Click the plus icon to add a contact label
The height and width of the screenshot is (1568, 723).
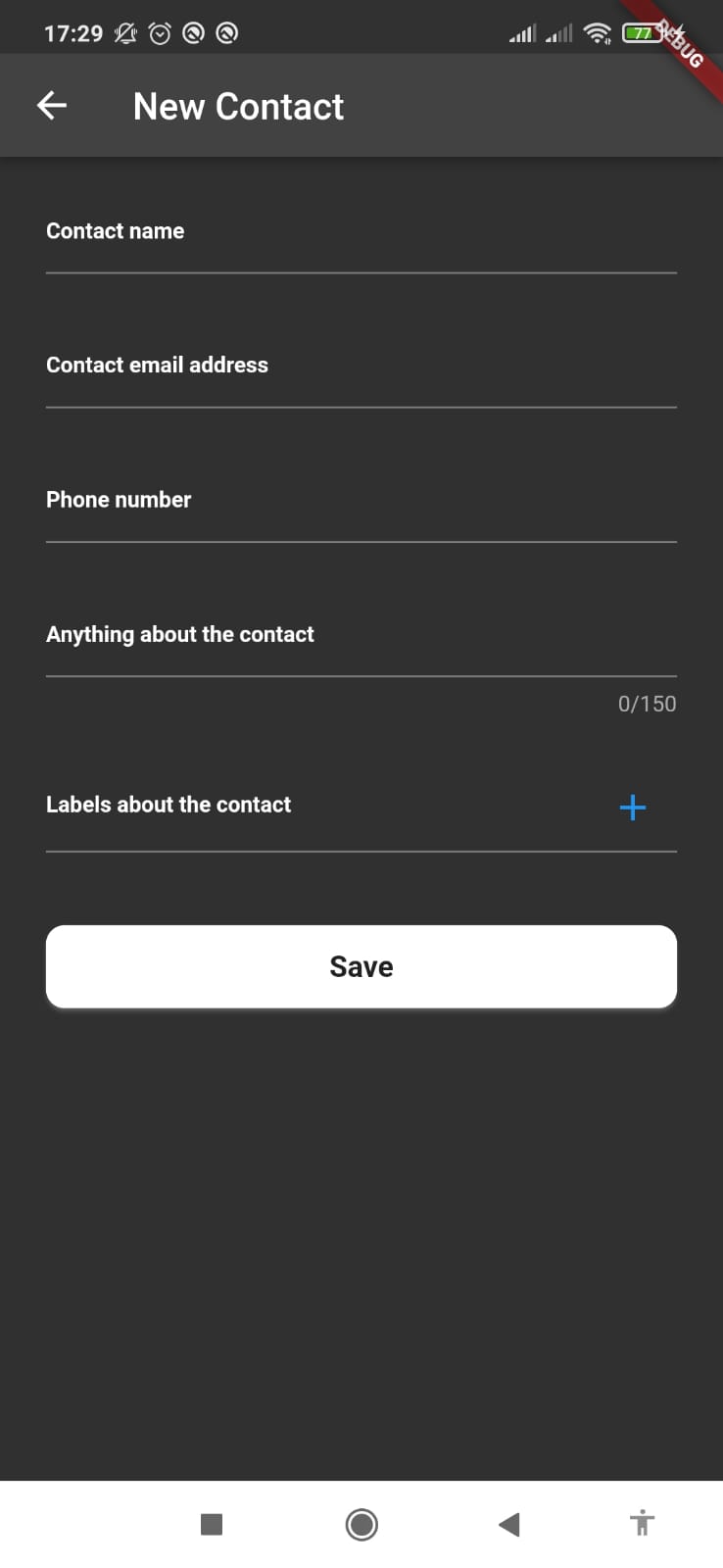(x=632, y=808)
